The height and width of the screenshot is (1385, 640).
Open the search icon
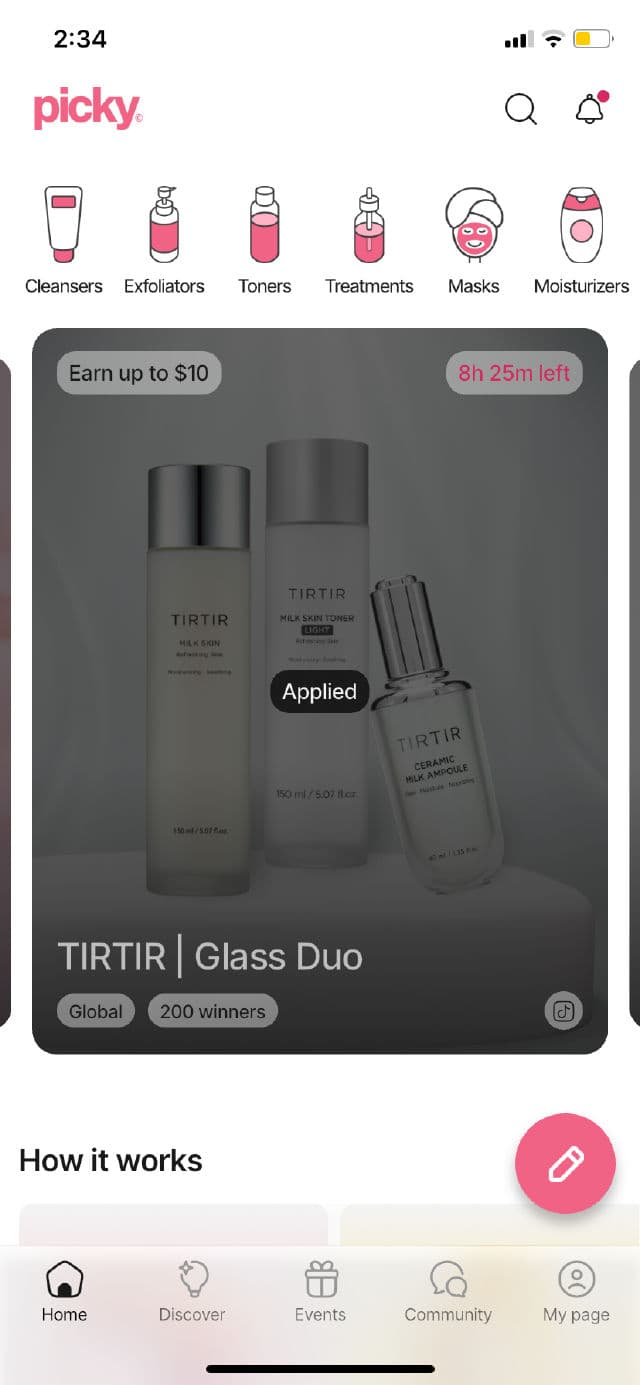[x=520, y=109]
